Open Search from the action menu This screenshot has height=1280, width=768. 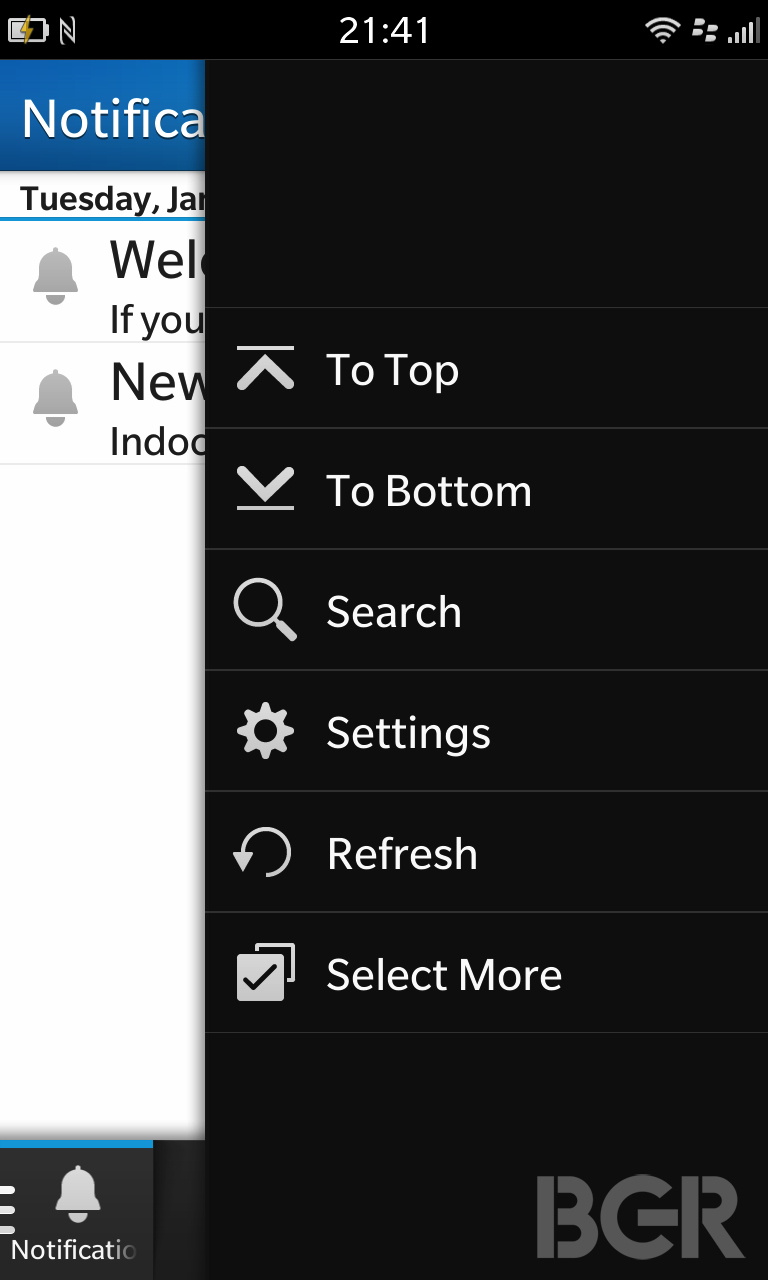point(486,611)
